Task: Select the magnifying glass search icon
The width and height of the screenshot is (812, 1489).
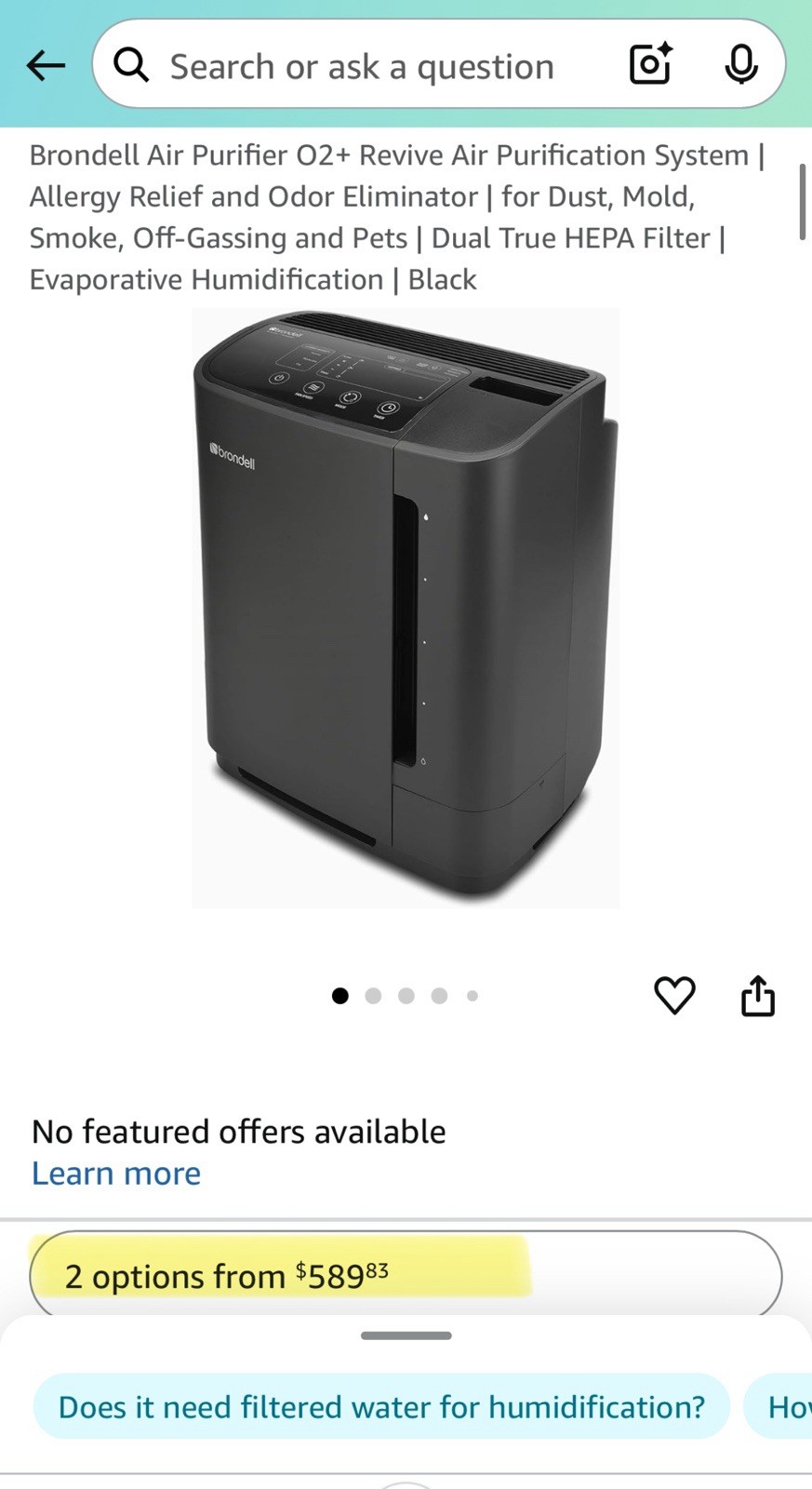Action: 131,65
